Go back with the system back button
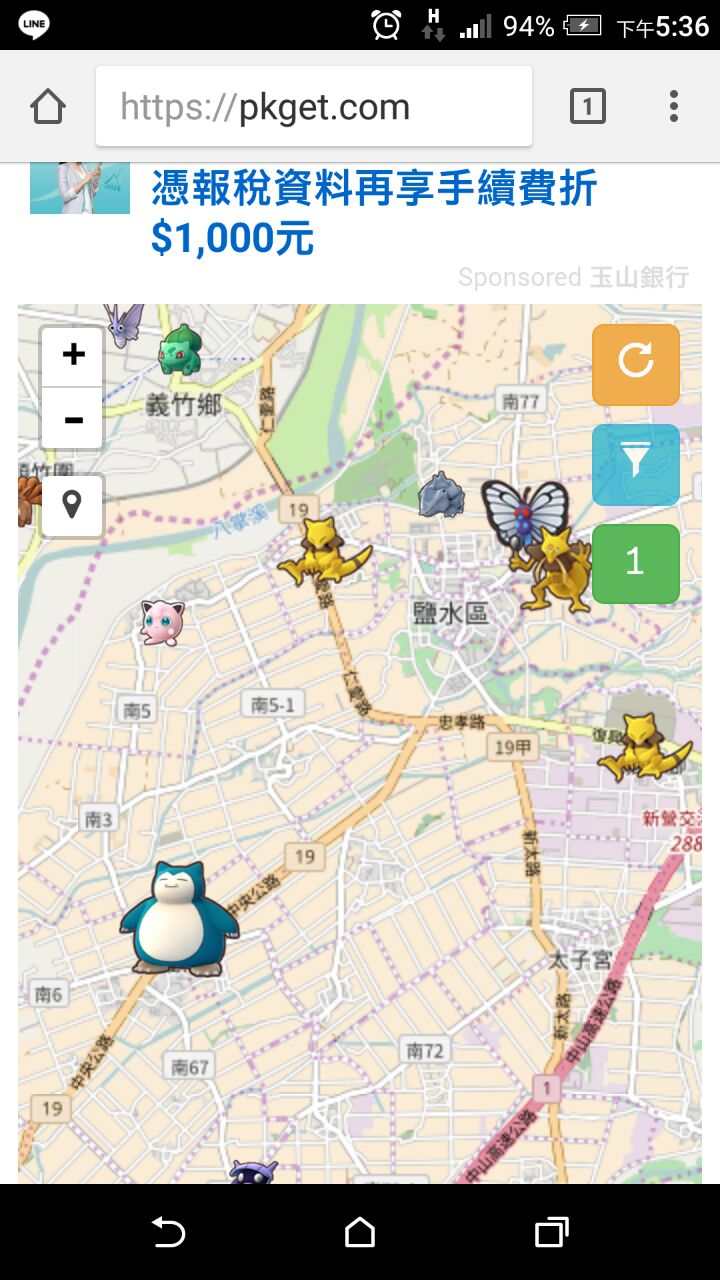 (168, 1232)
